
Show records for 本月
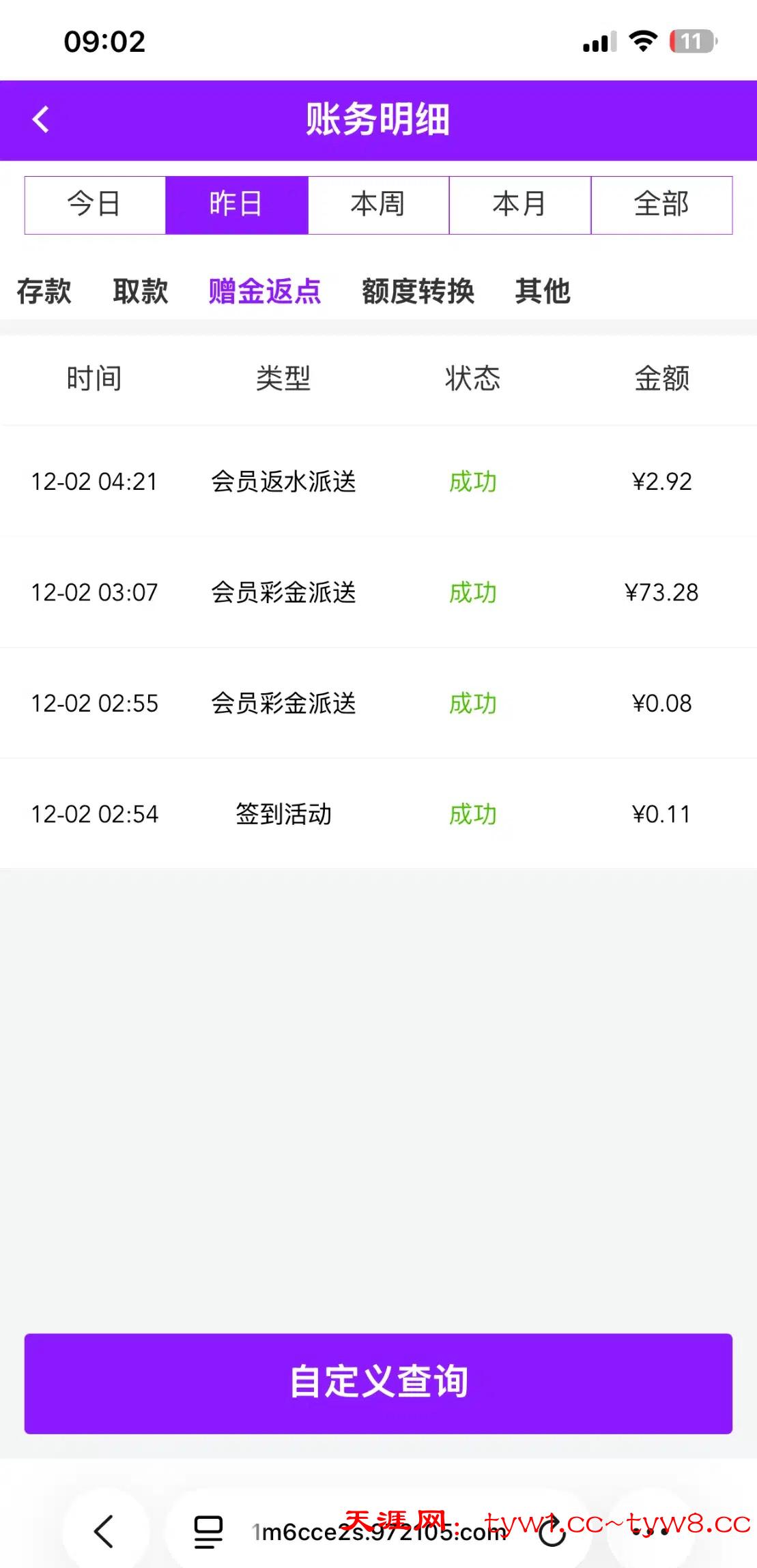click(x=519, y=205)
